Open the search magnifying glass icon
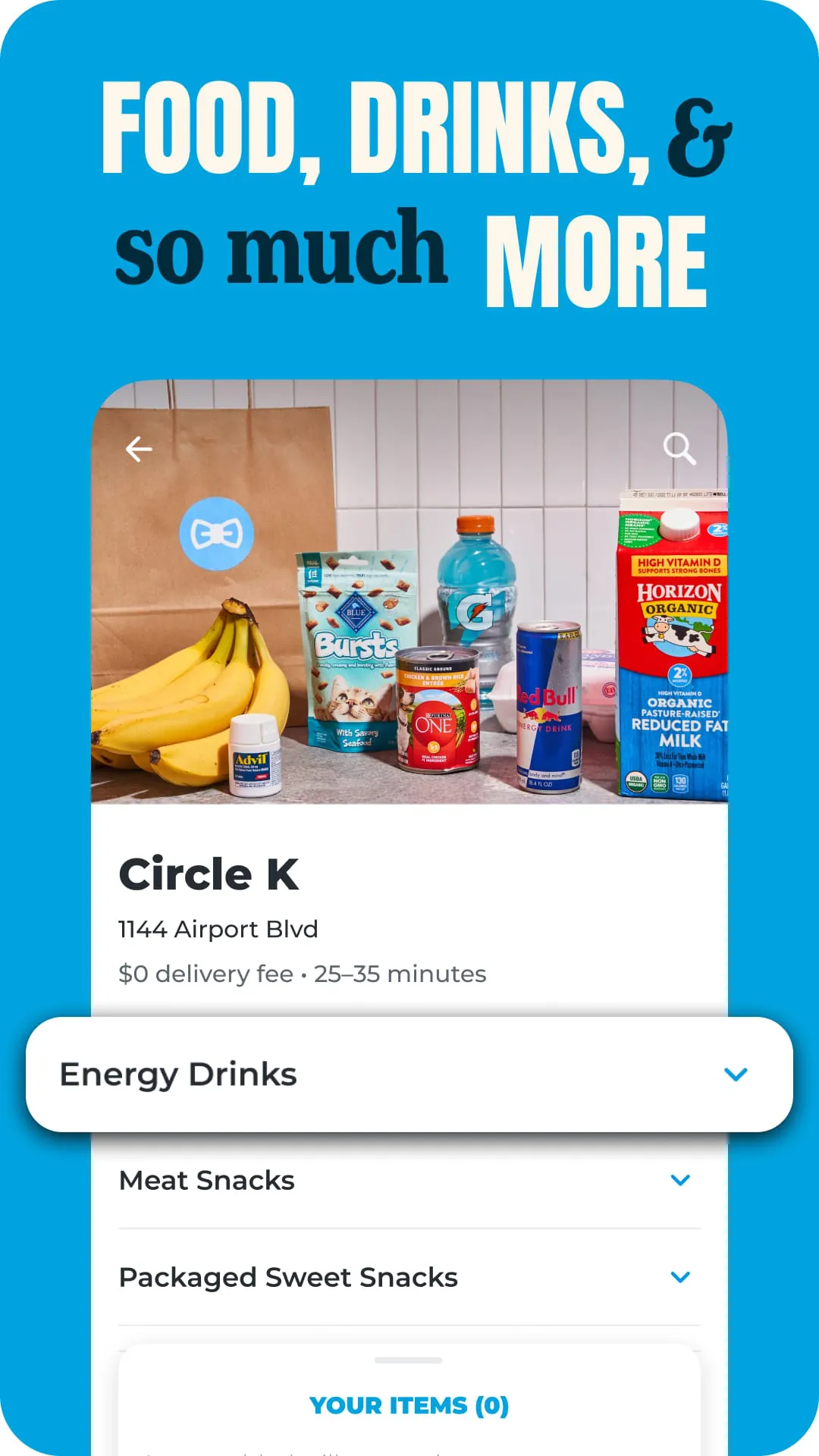 (679, 449)
